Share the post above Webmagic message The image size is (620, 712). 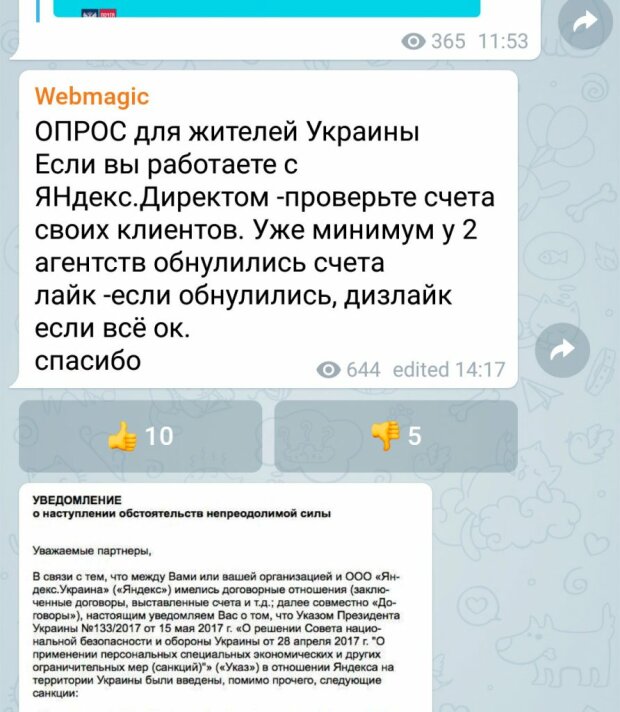(584, 22)
